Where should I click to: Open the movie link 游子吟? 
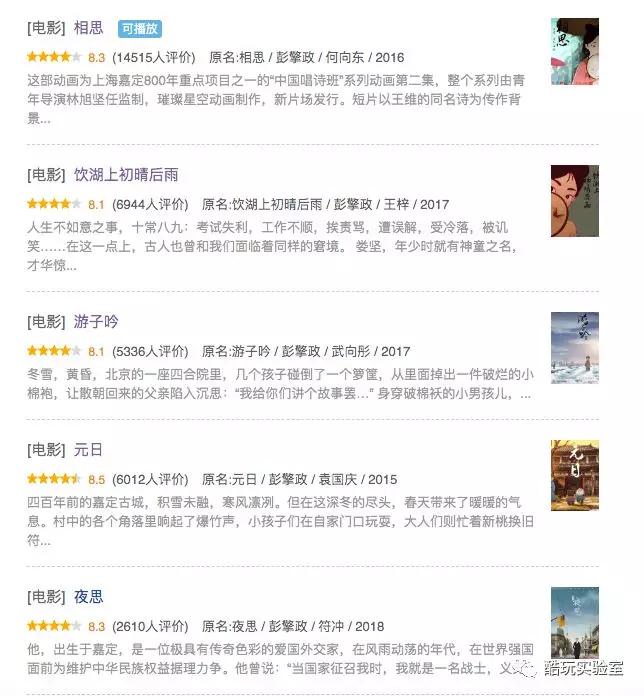point(96,322)
